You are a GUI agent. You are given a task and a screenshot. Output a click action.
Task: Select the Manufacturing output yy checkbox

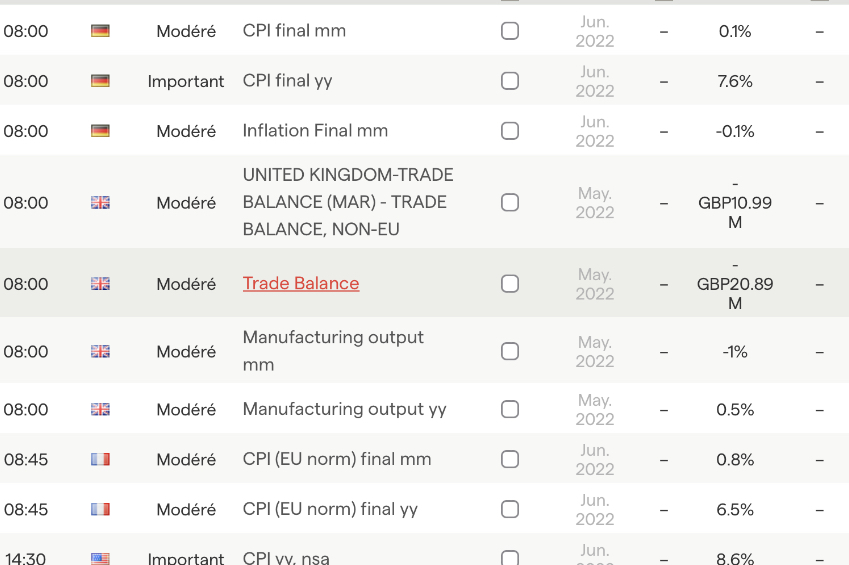pyautogui.click(x=510, y=409)
